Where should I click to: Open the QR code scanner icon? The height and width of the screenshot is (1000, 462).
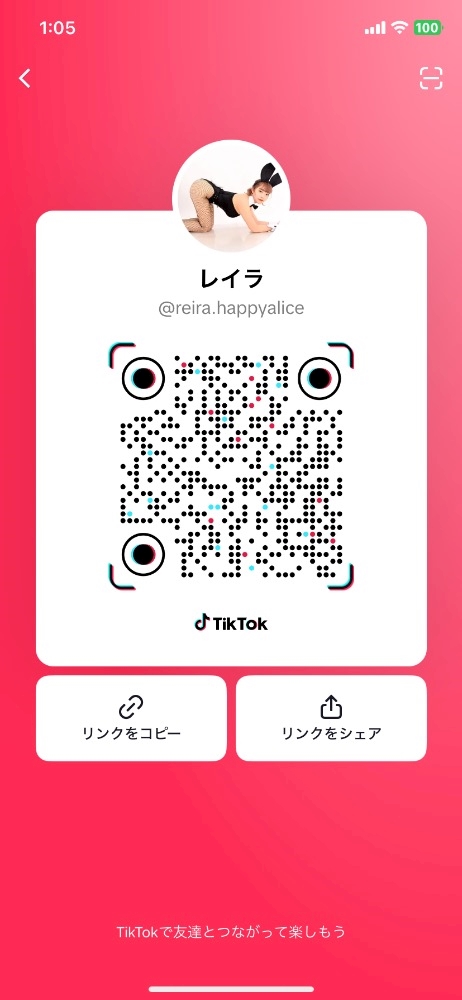point(431,78)
